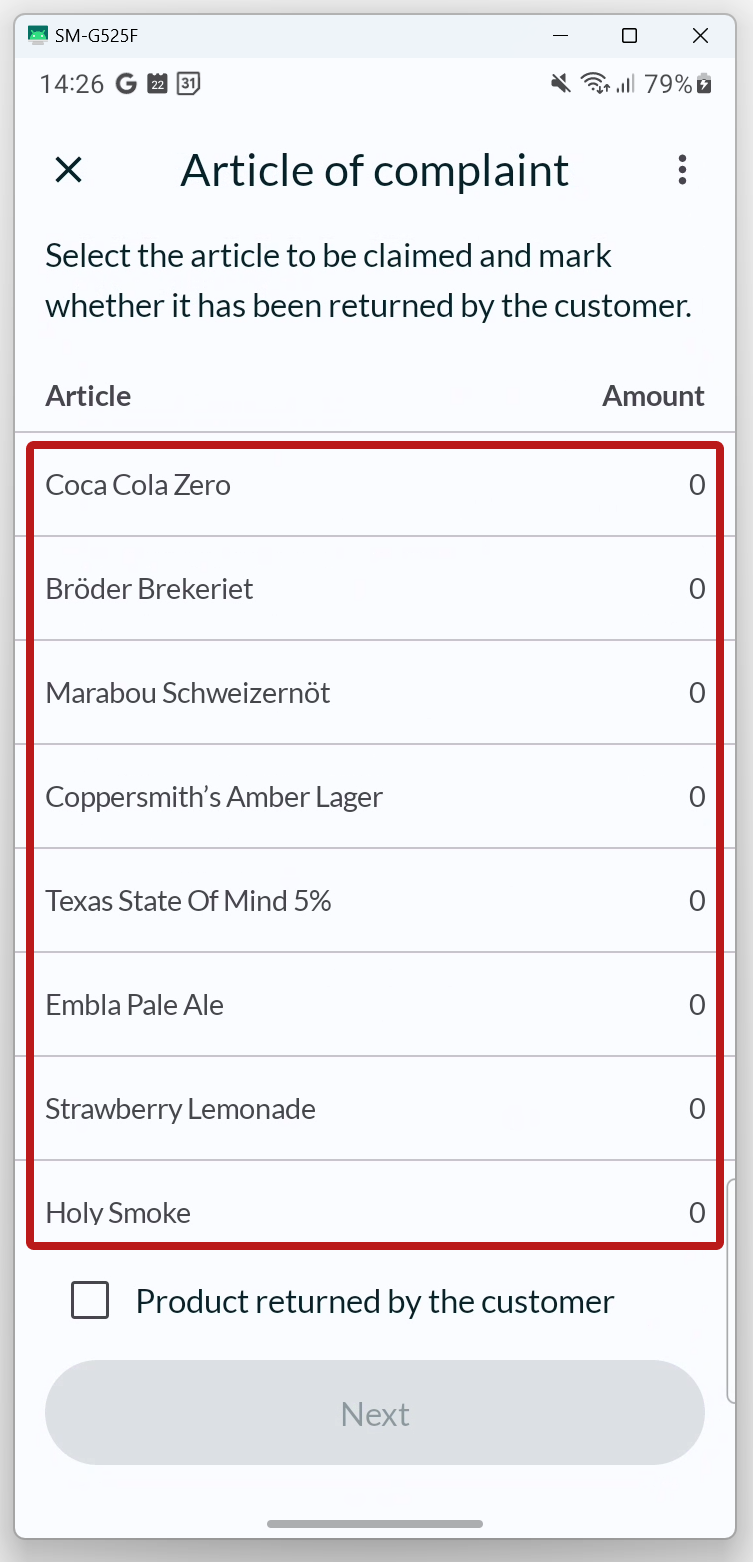Choose Bröder Brekeriet from the list

tap(375, 589)
